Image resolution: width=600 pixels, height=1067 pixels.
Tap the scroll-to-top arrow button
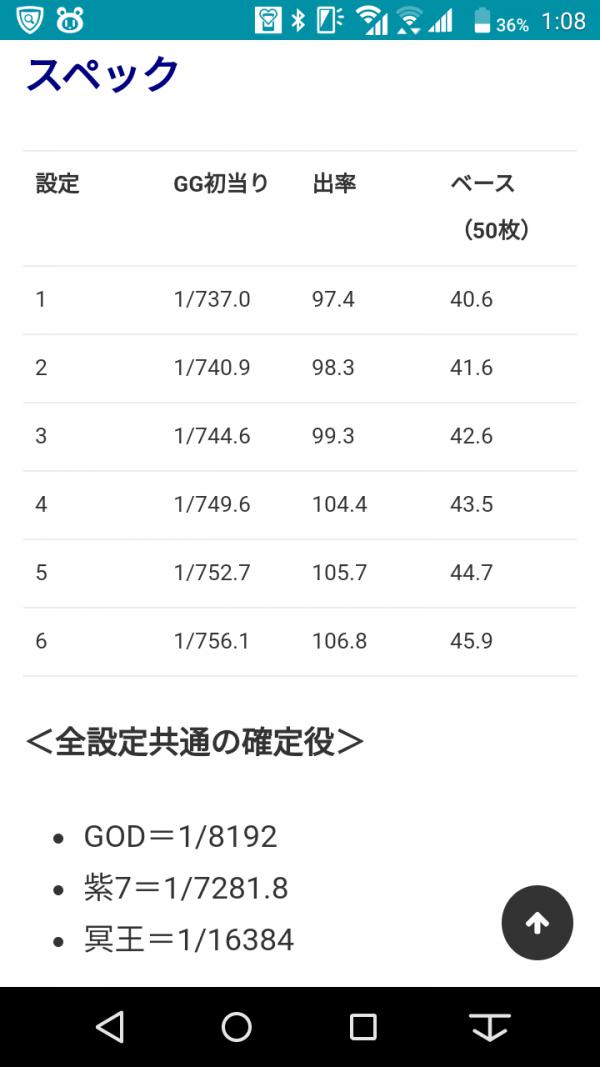[537, 924]
